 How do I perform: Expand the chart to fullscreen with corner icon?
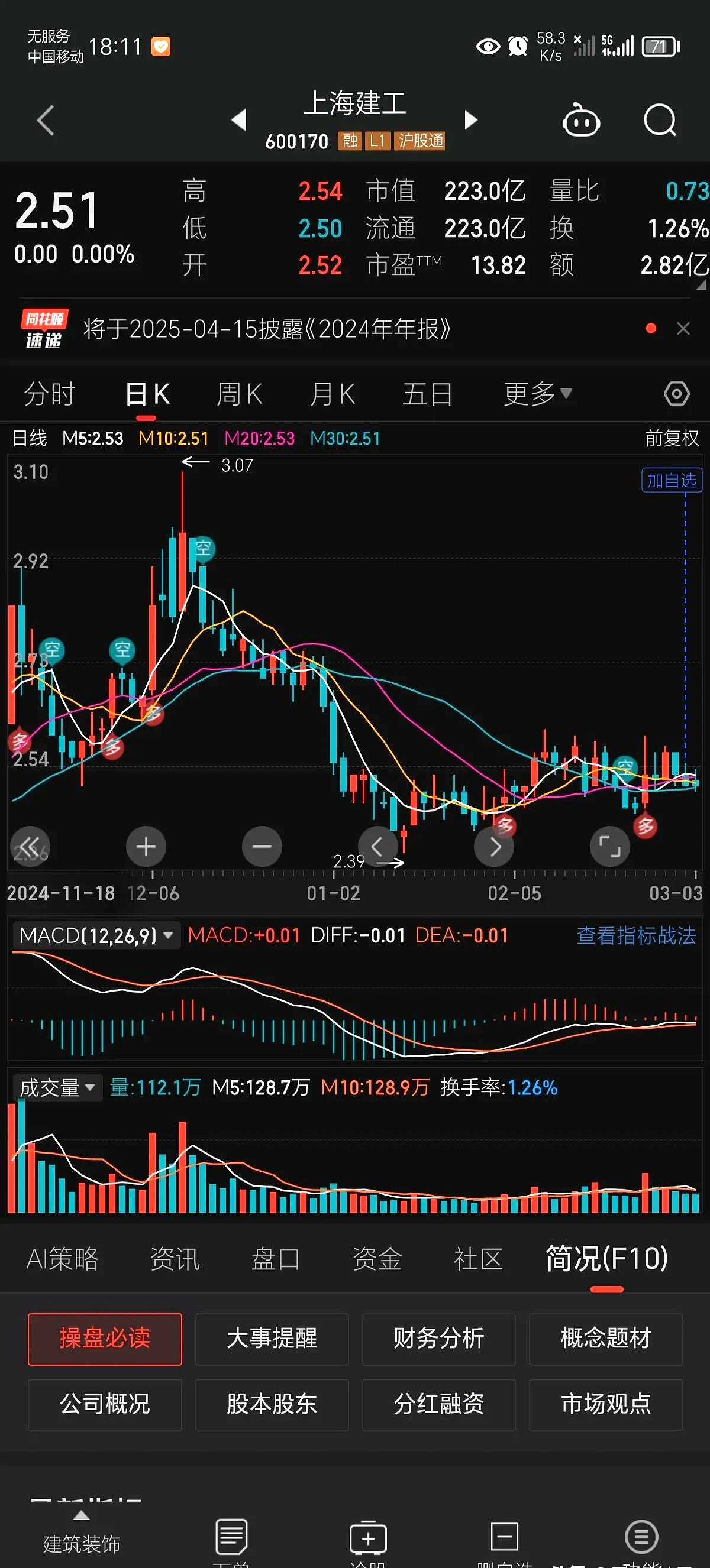point(609,846)
